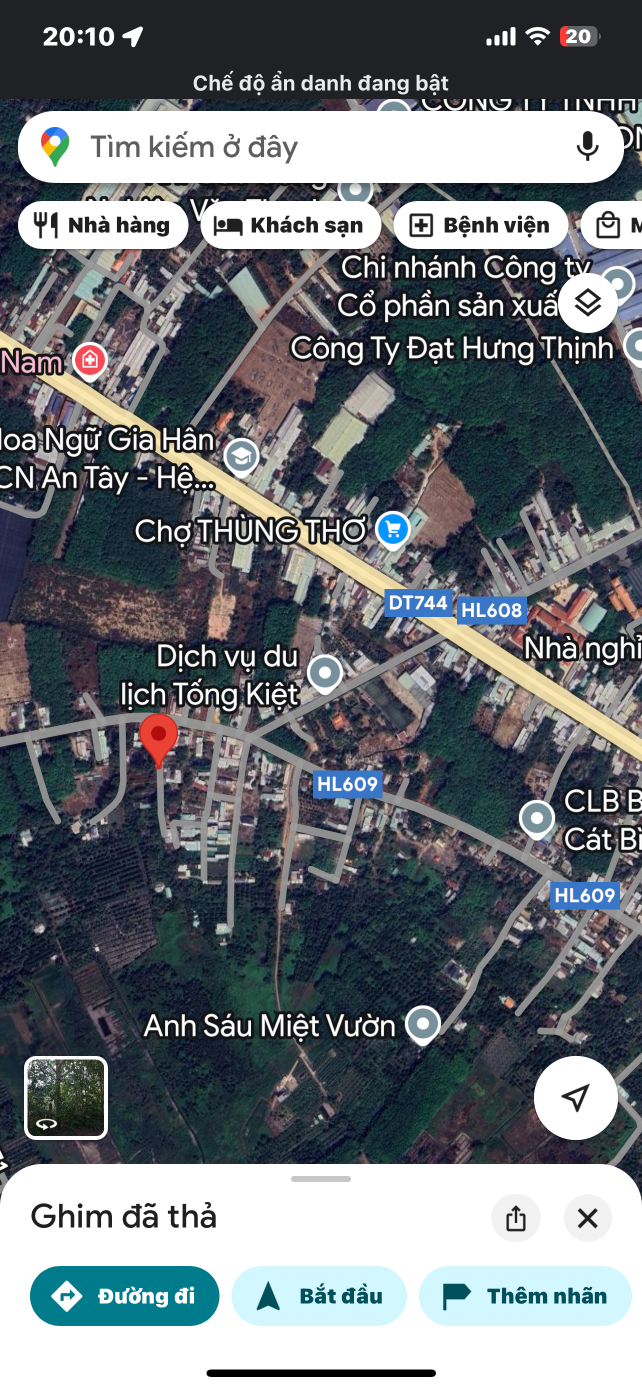Start voice search with the microphone
Screen dimensions: 642x1389
pos(587,147)
